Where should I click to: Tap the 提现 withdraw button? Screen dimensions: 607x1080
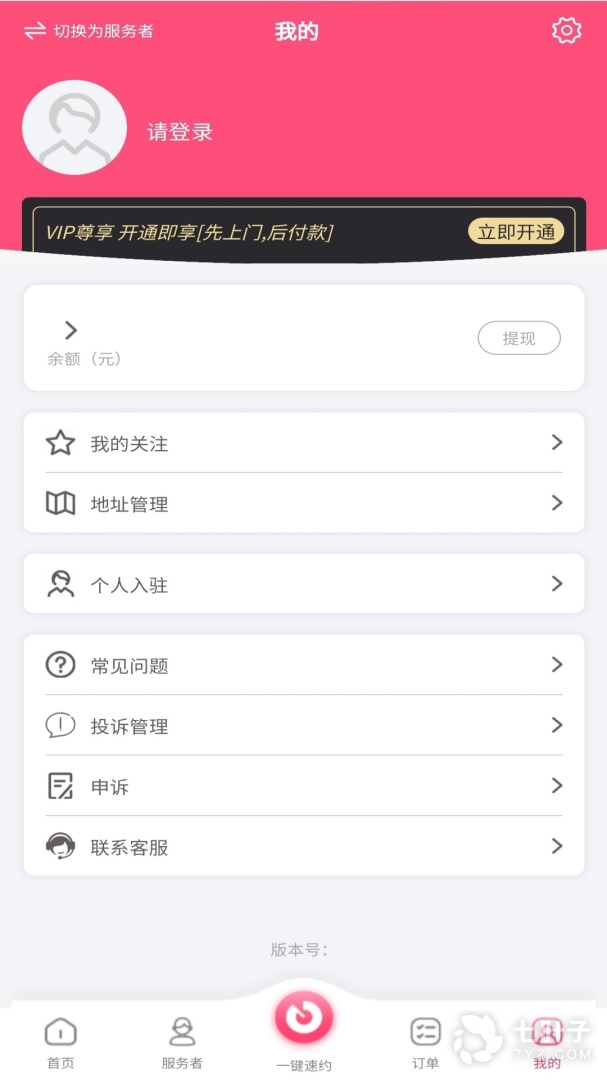[519, 338]
